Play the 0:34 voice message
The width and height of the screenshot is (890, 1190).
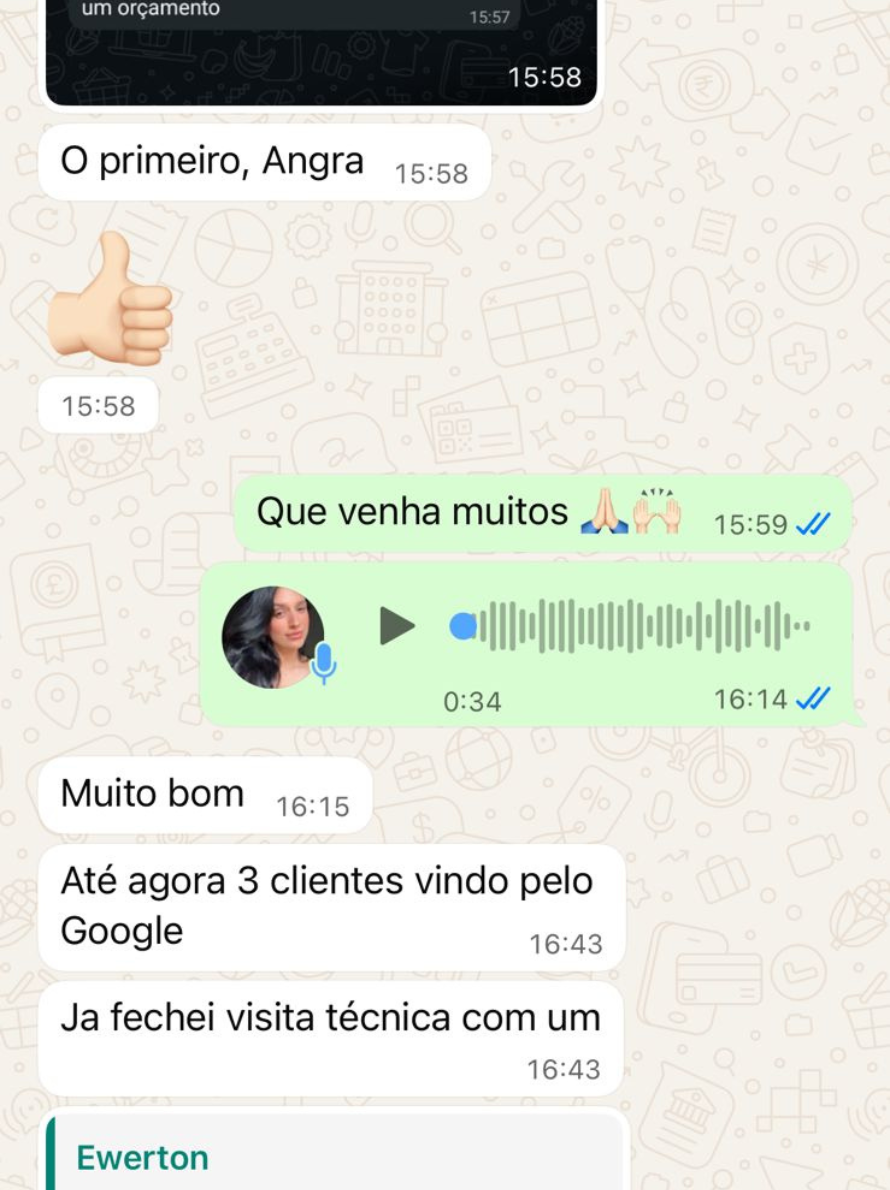point(397,626)
